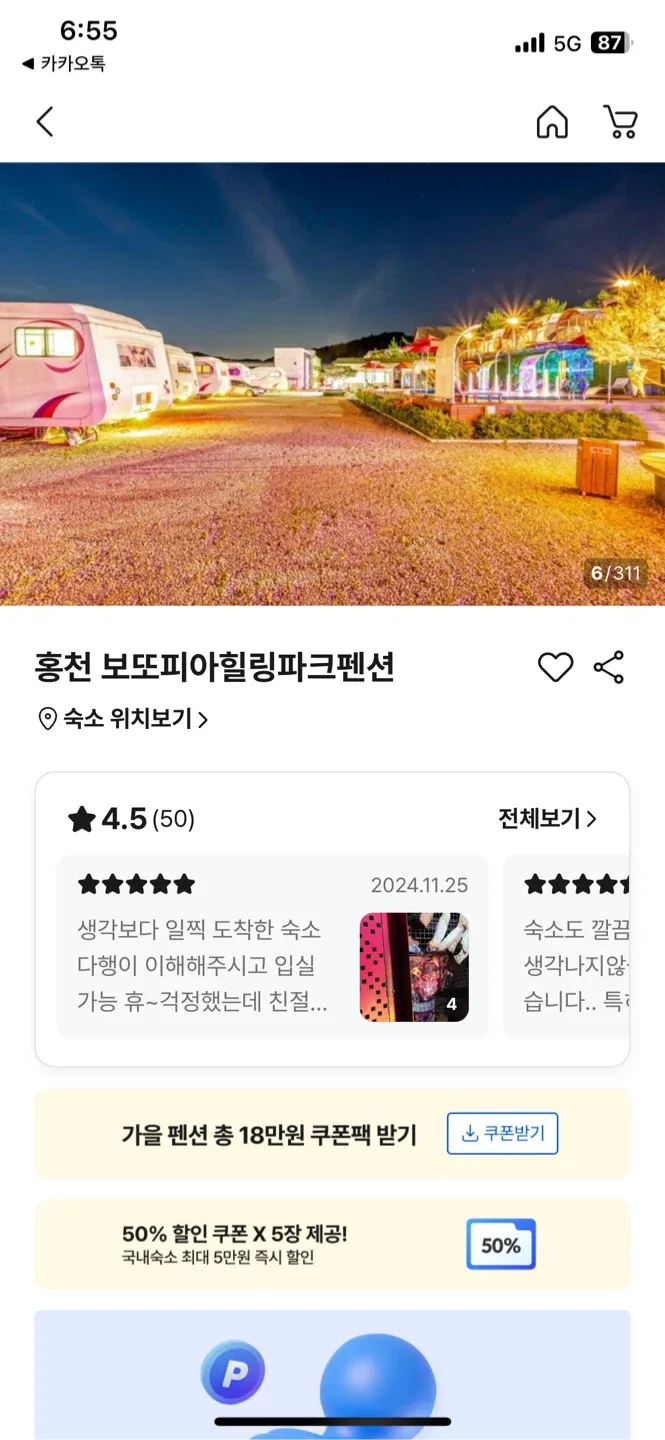Open the home icon in the header
The height and width of the screenshot is (1440, 665).
pyautogui.click(x=552, y=122)
